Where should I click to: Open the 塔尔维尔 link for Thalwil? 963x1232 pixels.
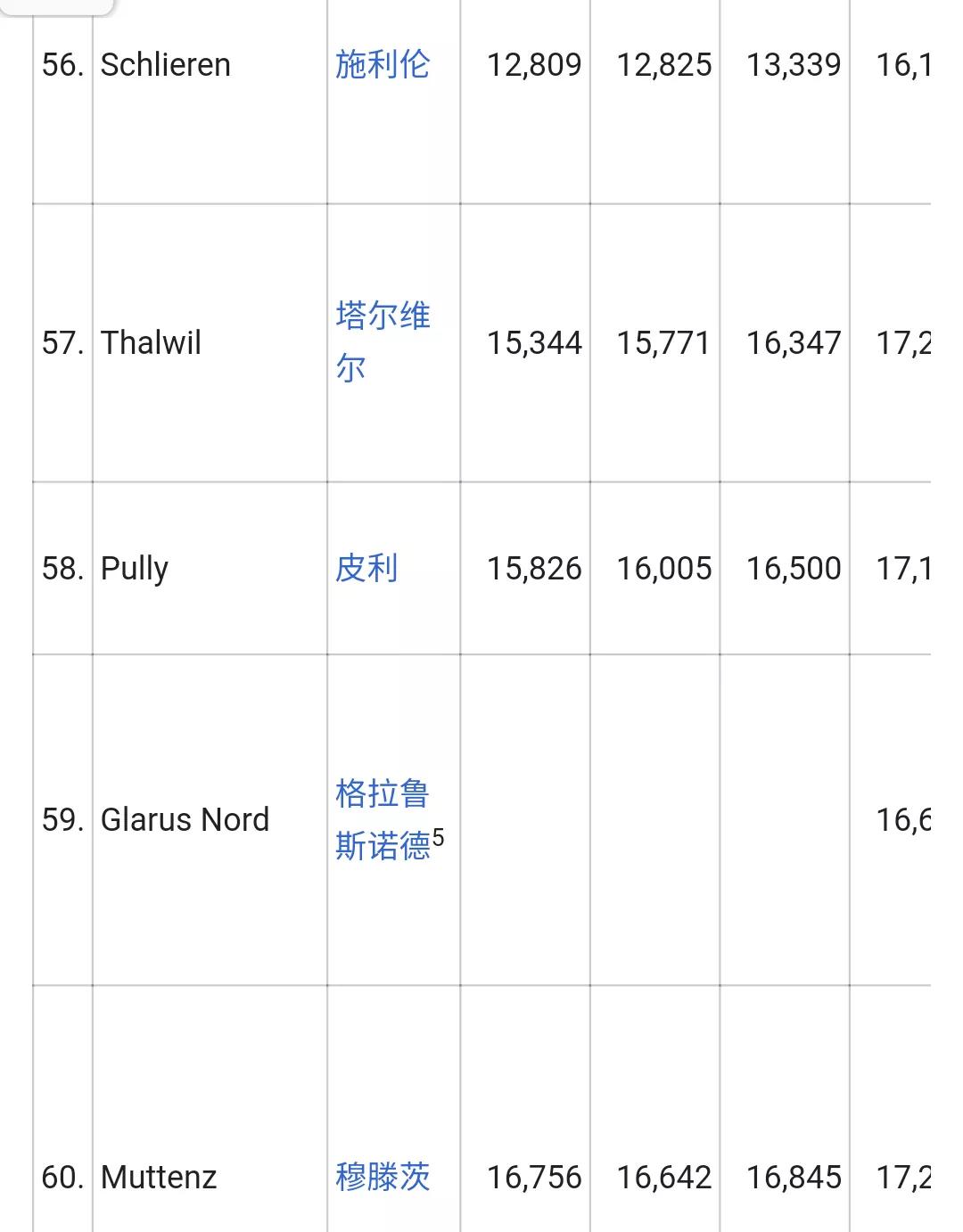(x=382, y=316)
